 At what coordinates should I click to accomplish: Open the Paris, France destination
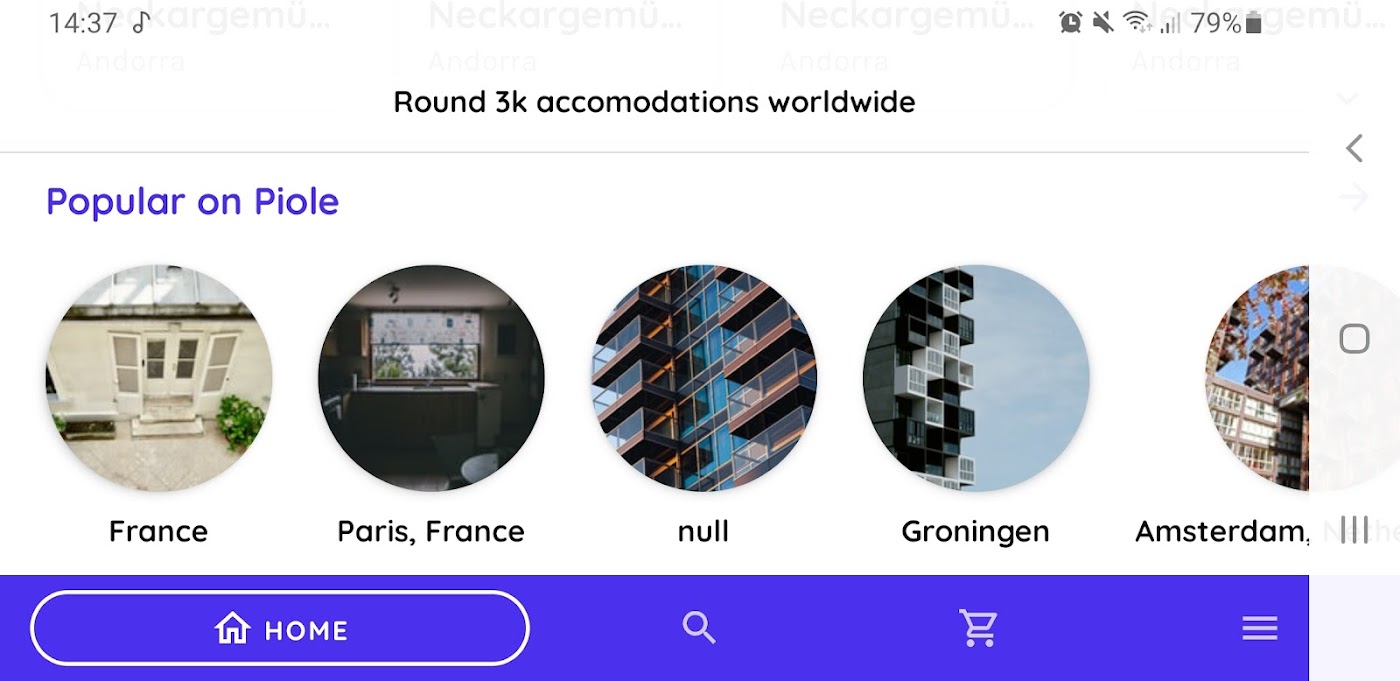click(x=431, y=378)
